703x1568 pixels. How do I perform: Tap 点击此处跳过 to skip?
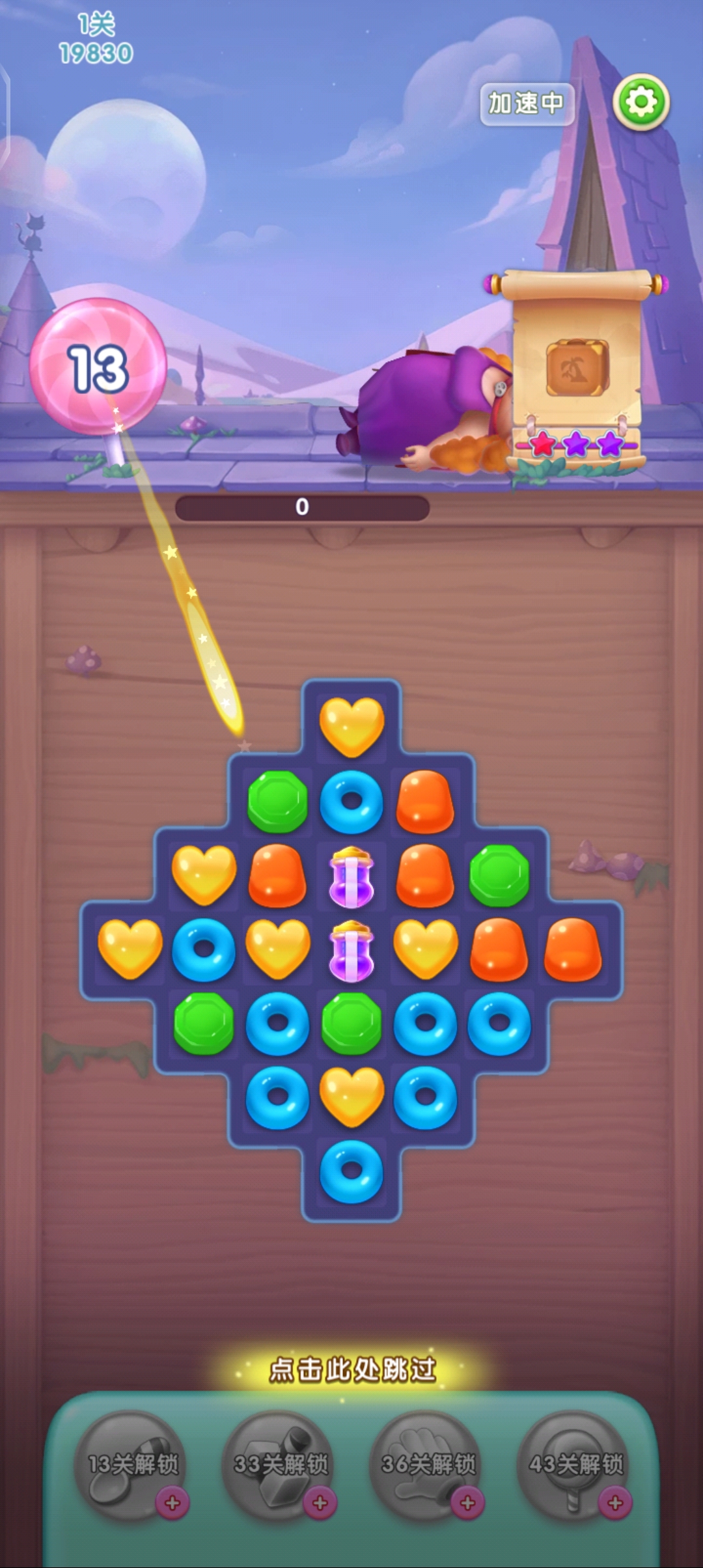point(352,1369)
